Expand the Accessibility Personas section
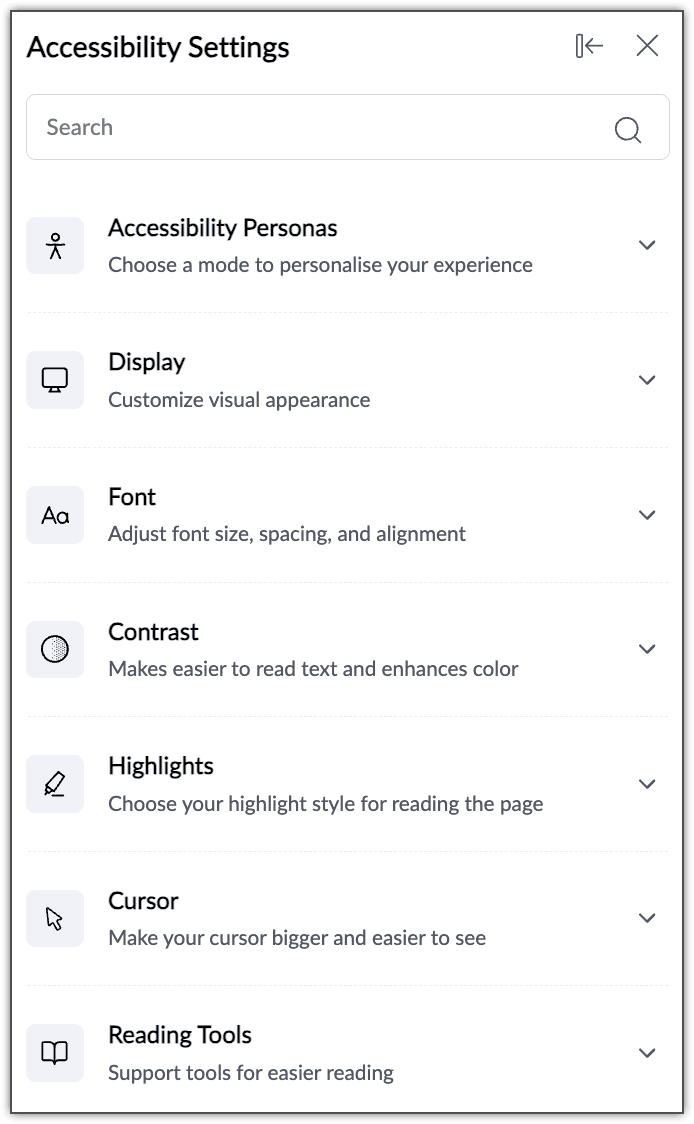 click(x=647, y=245)
